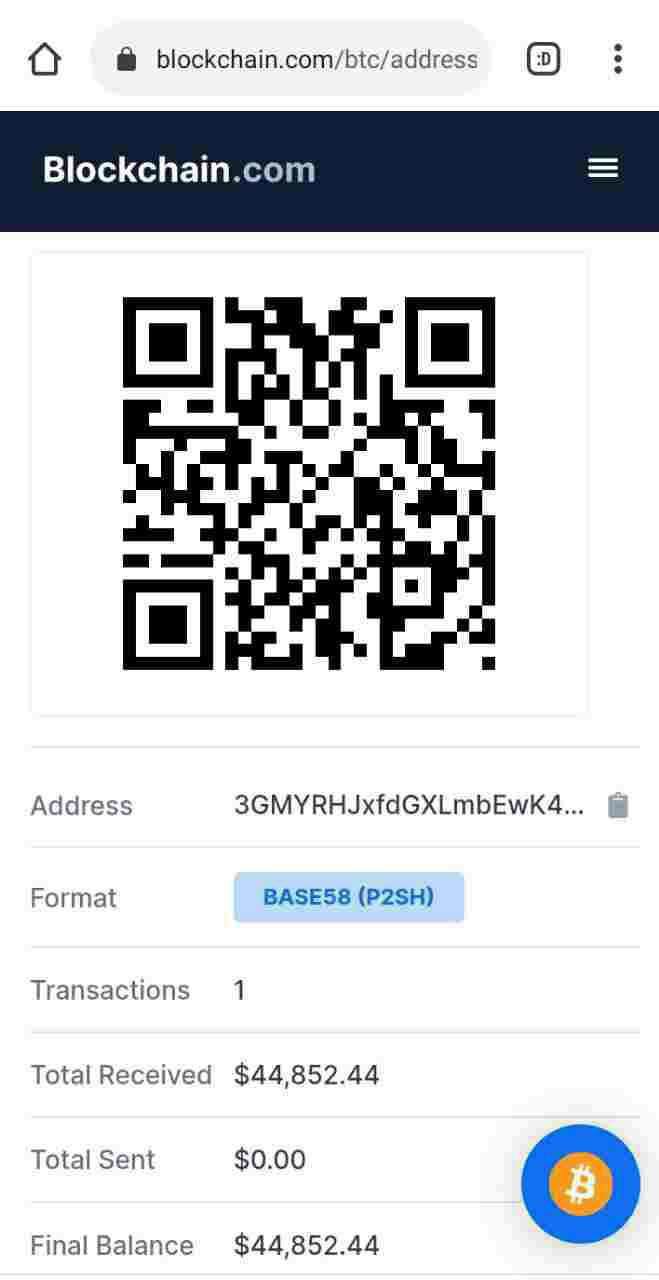Tap the floating Bitcoin button
This screenshot has height=1280, width=659.
tap(580, 1185)
